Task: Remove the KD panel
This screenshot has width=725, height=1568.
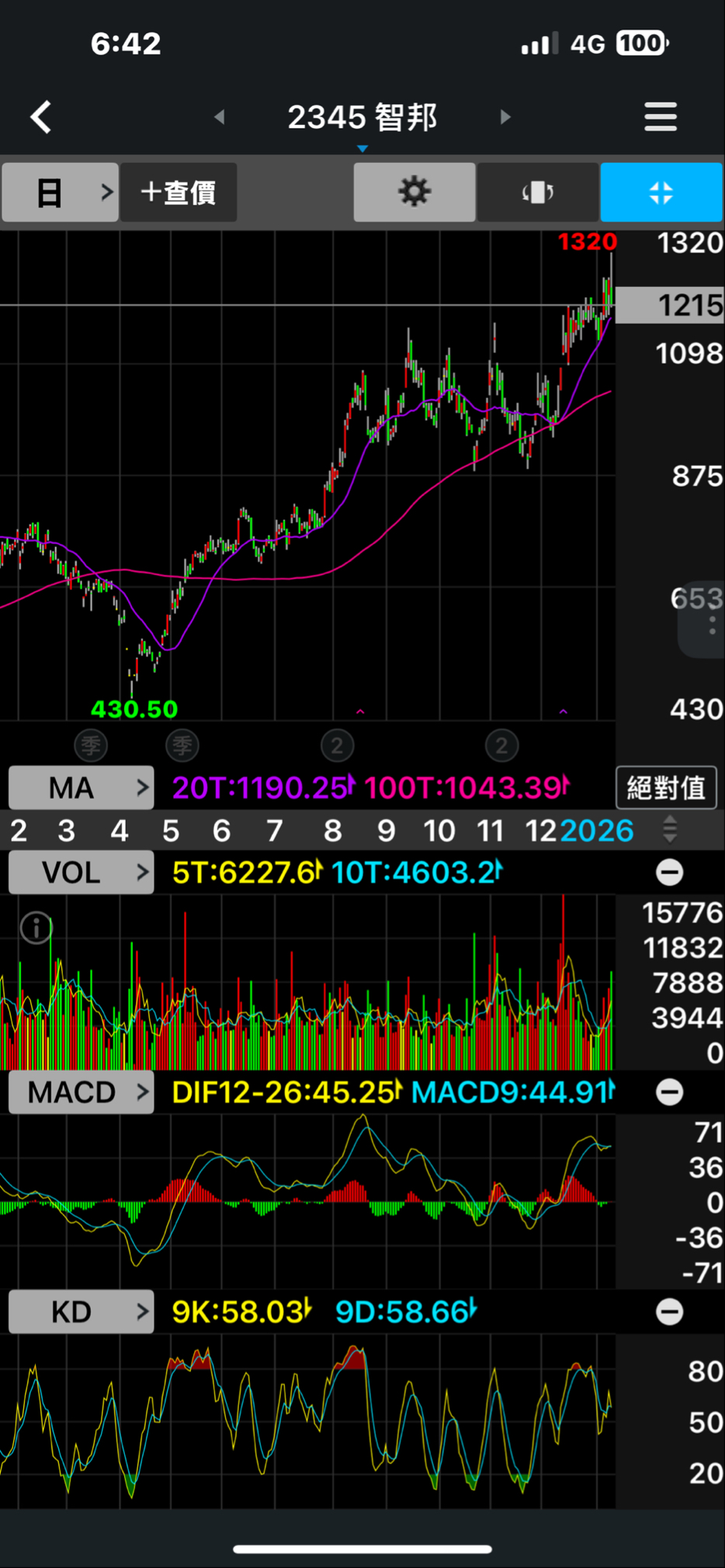Action: (669, 1312)
